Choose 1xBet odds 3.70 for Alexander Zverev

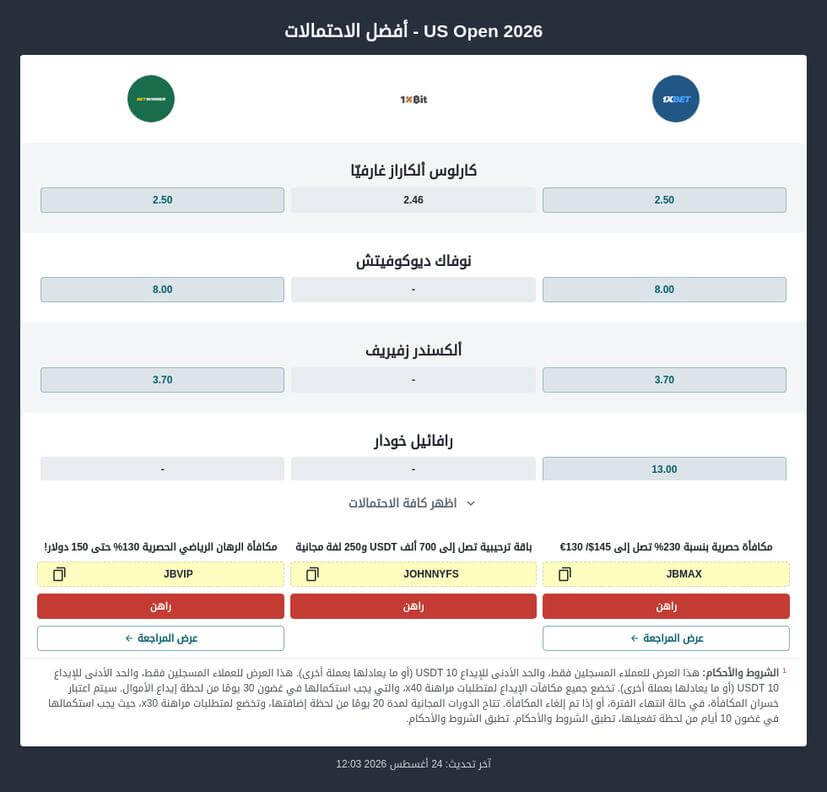[x=664, y=380]
